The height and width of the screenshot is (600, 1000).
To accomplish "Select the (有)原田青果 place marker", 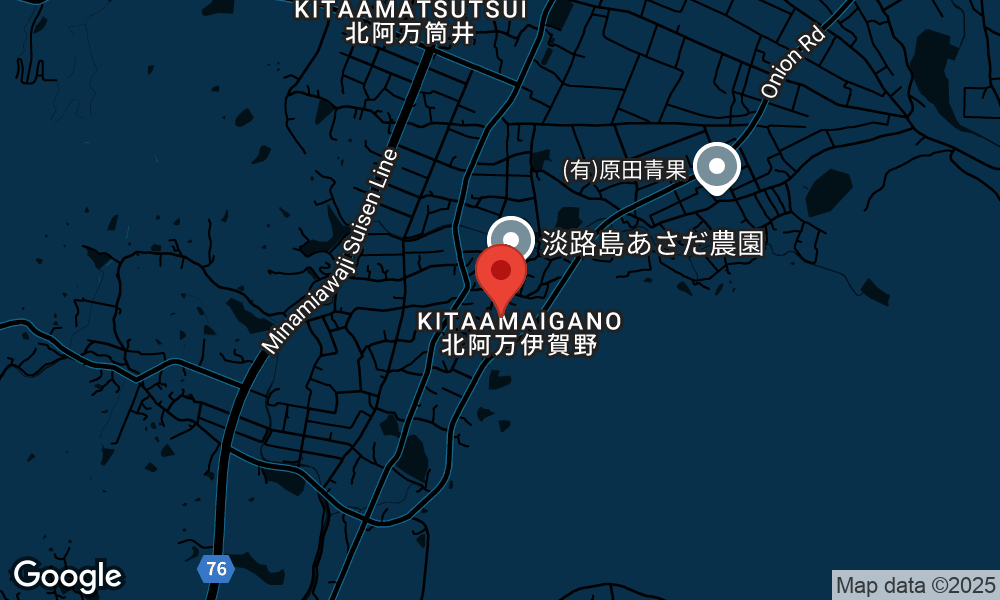I will tap(716, 166).
